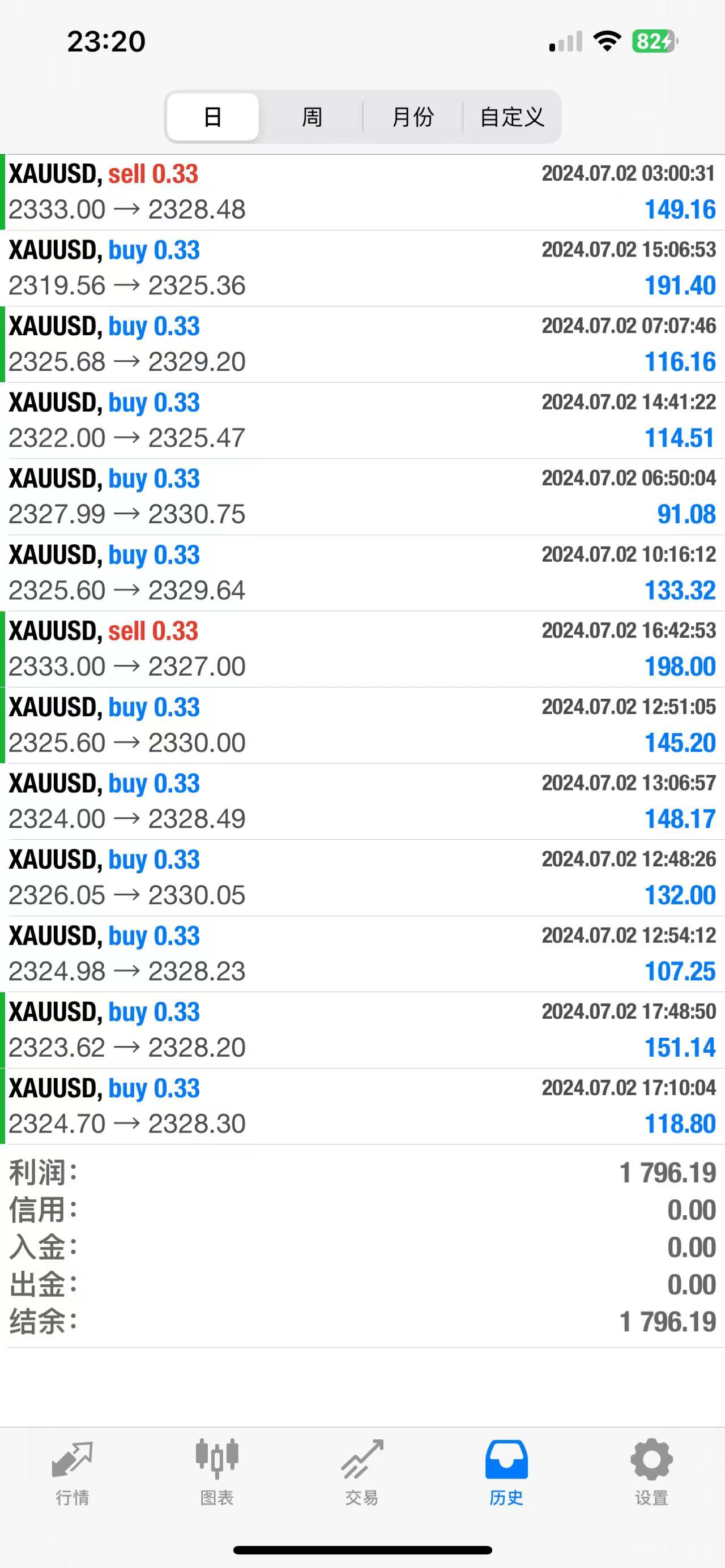The image size is (725, 1568).
Task: Switch to the 周 (week) period
Action: [x=312, y=116]
